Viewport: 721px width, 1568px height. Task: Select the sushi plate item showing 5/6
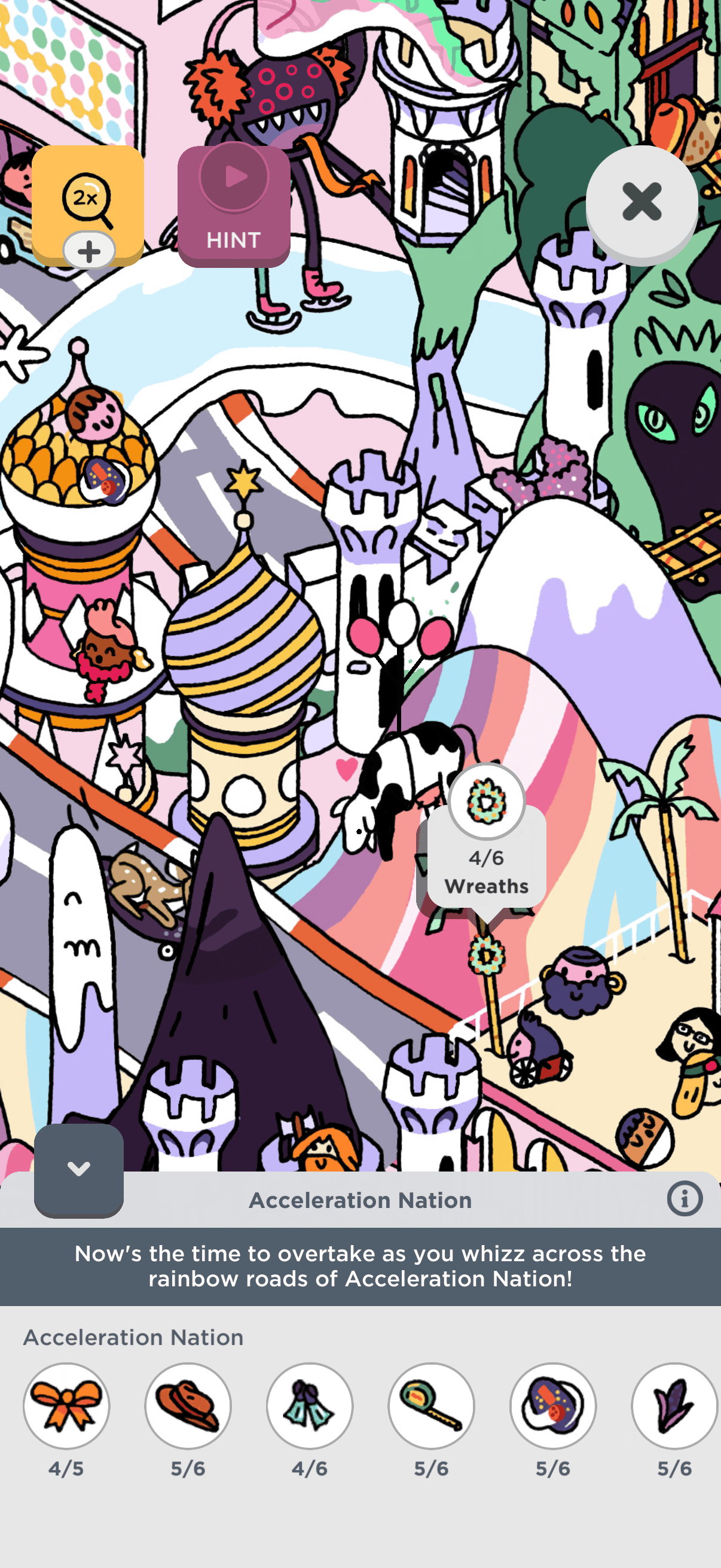click(553, 1405)
